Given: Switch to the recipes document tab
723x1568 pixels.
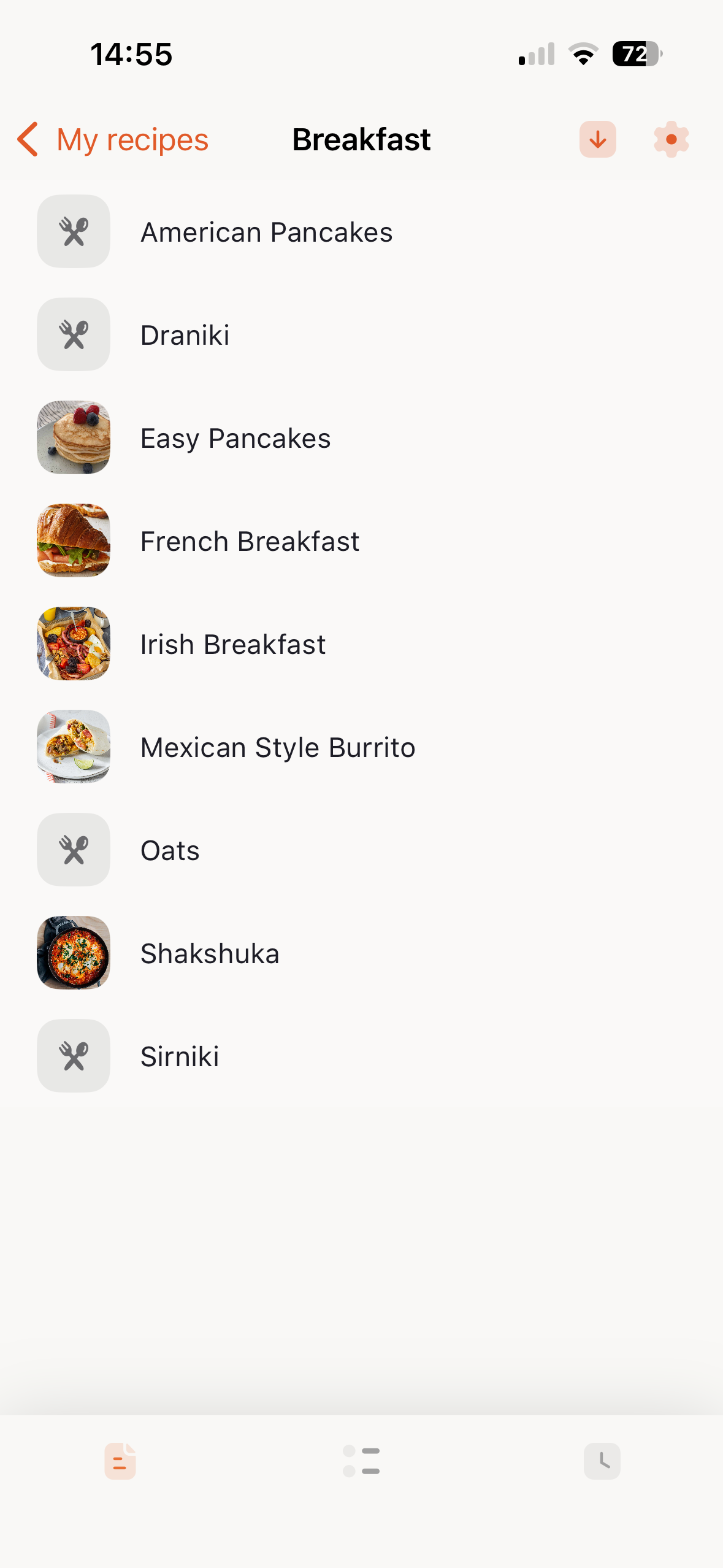Looking at the screenshot, I should [x=120, y=1461].
